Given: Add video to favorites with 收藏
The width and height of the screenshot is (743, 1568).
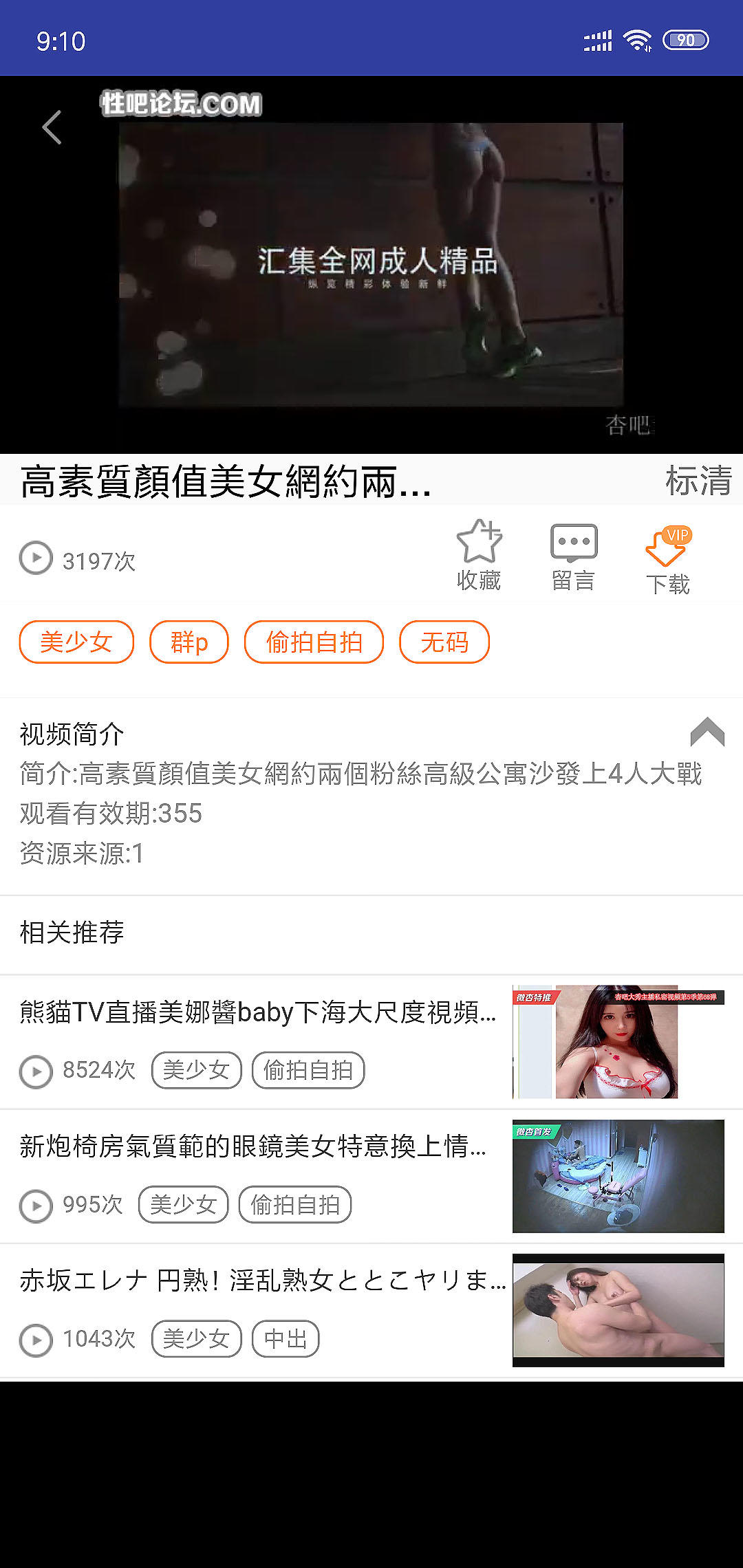Looking at the screenshot, I should coord(479,556).
